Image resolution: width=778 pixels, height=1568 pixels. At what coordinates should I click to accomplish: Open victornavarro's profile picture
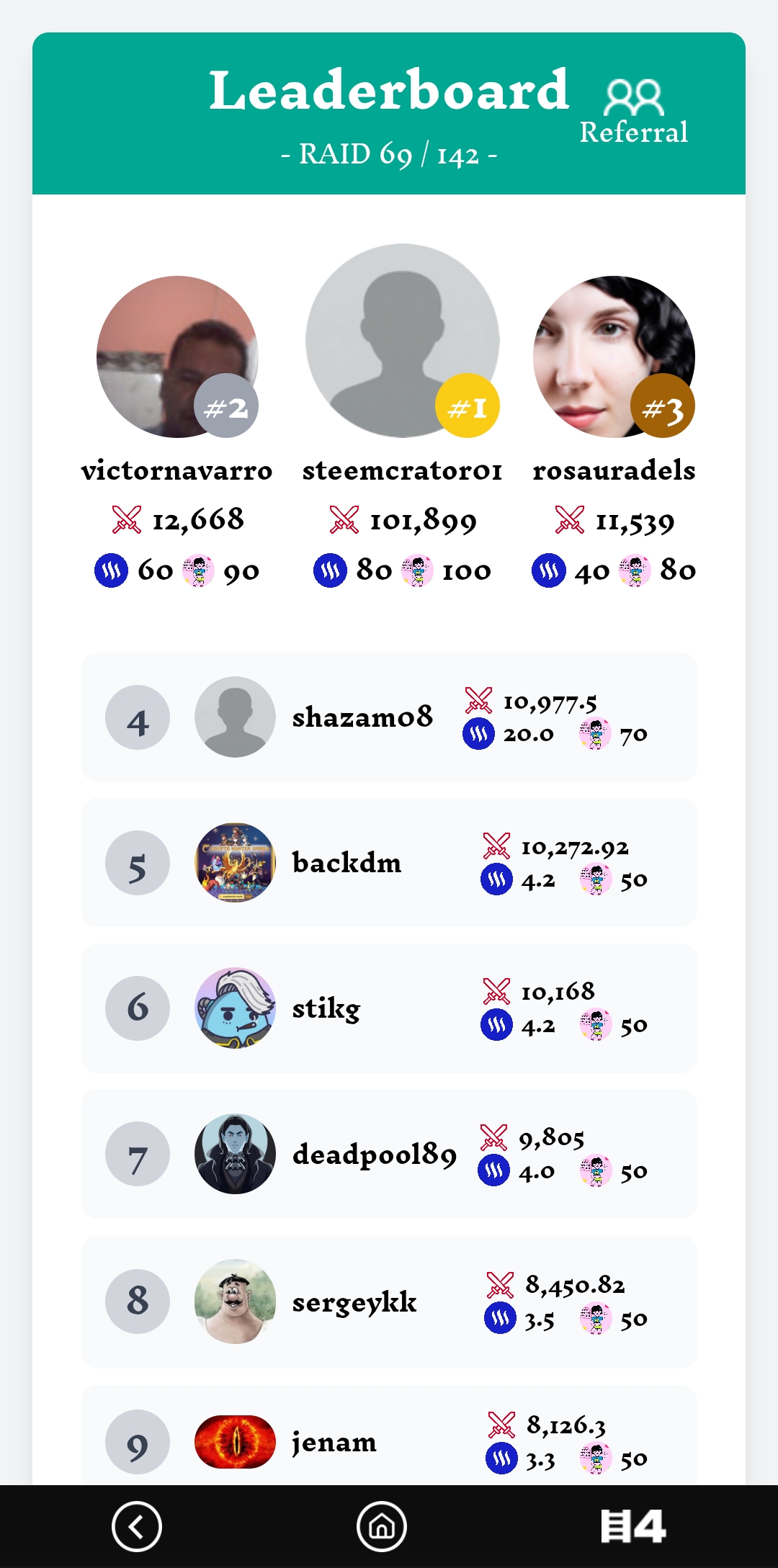point(177,357)
